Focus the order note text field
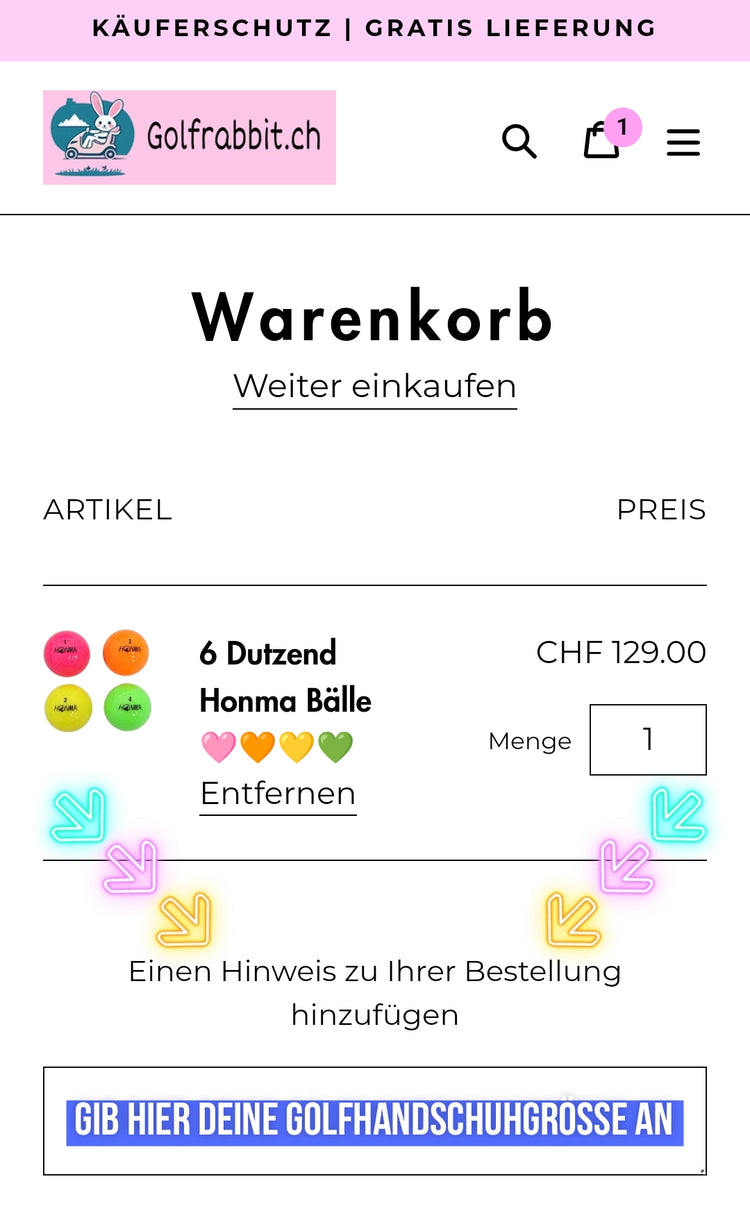 [375, 1120]
